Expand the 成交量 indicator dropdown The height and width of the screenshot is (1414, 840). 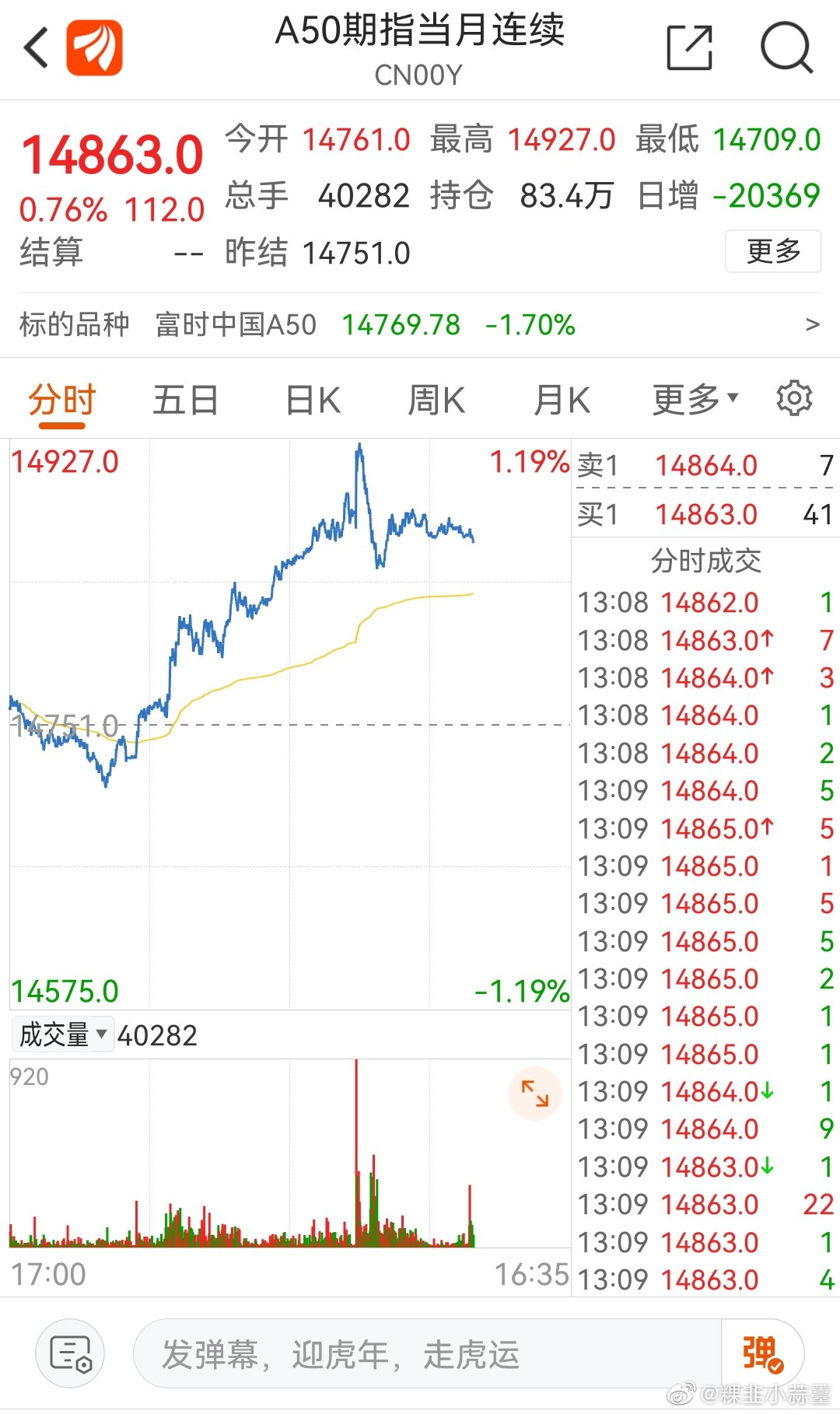pos(63,1034)
